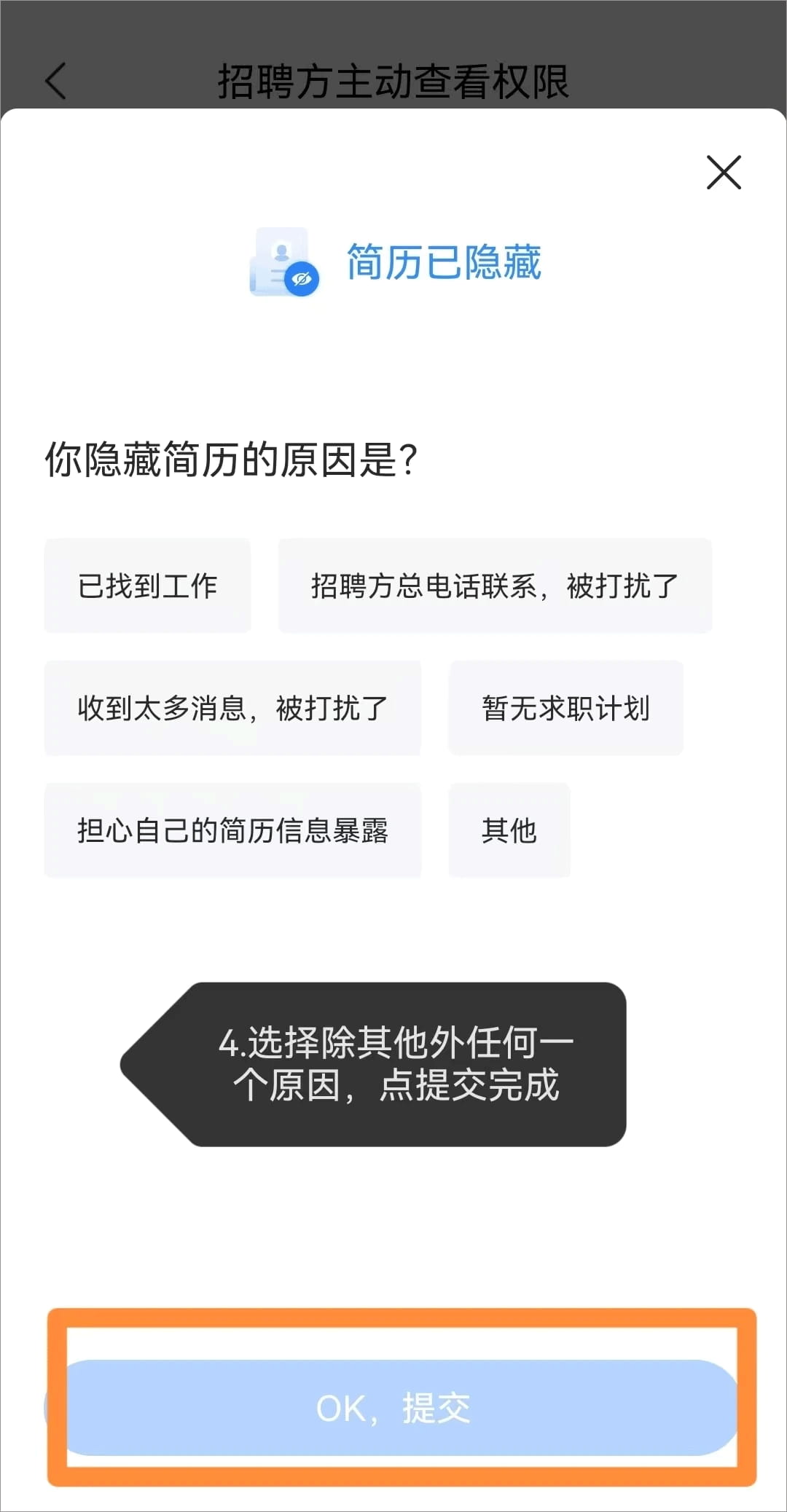Tap the OK，提交 submit button
Viewport: 787px width, 1512px height.
coord(393,1409)
